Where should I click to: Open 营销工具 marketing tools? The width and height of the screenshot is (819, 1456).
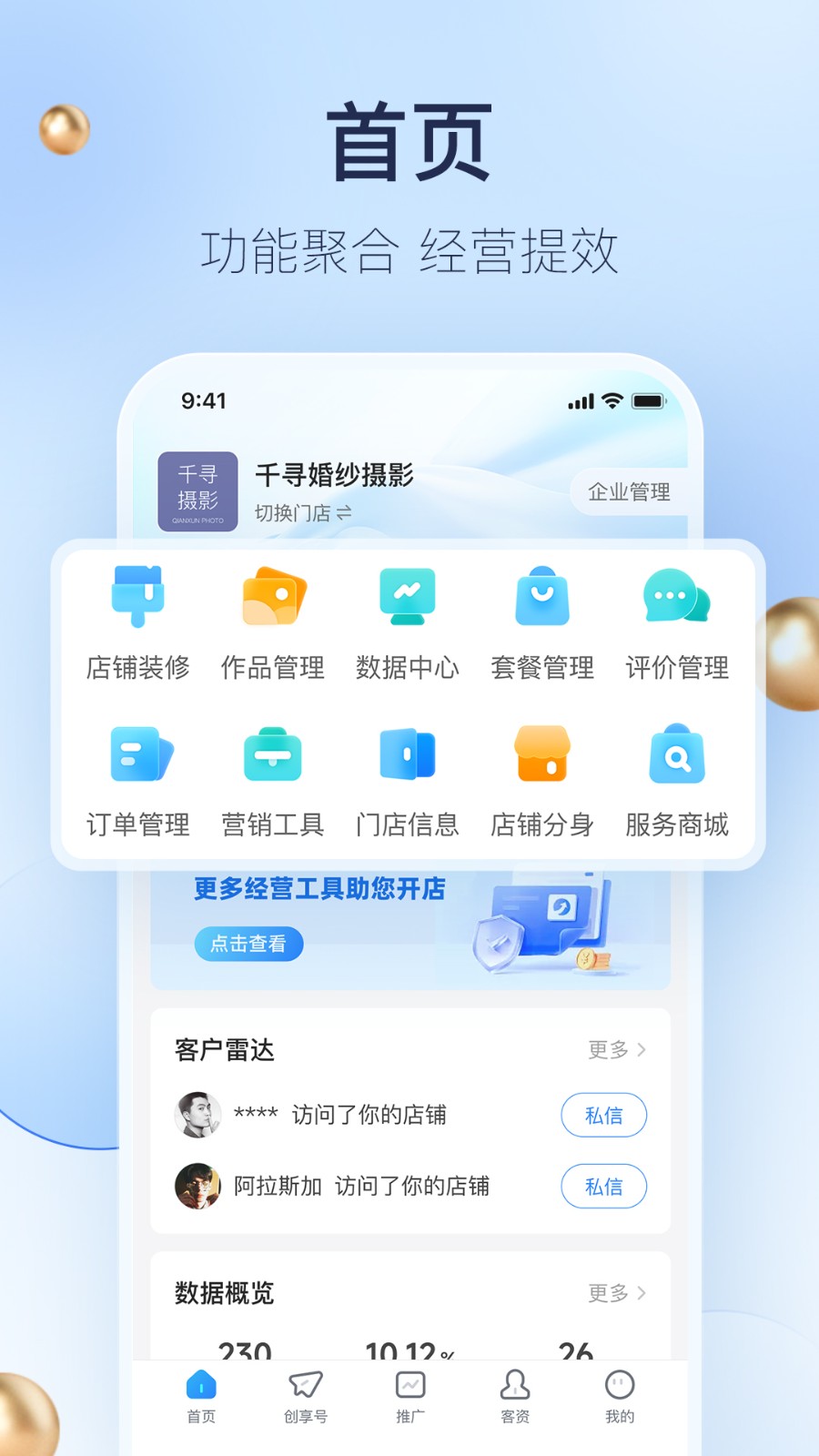point(271,778)
